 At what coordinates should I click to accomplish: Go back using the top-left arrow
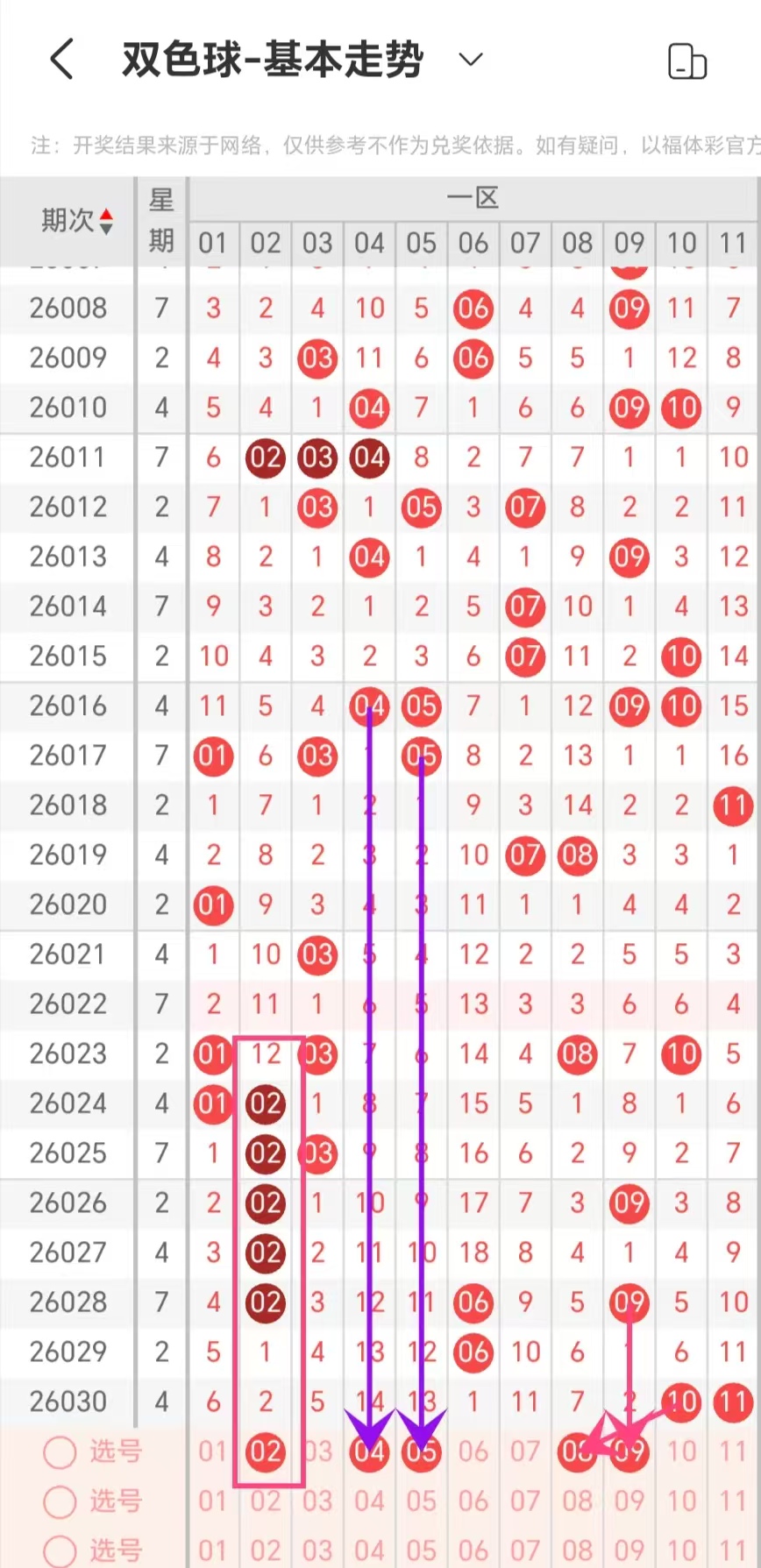tap(61, 60)
